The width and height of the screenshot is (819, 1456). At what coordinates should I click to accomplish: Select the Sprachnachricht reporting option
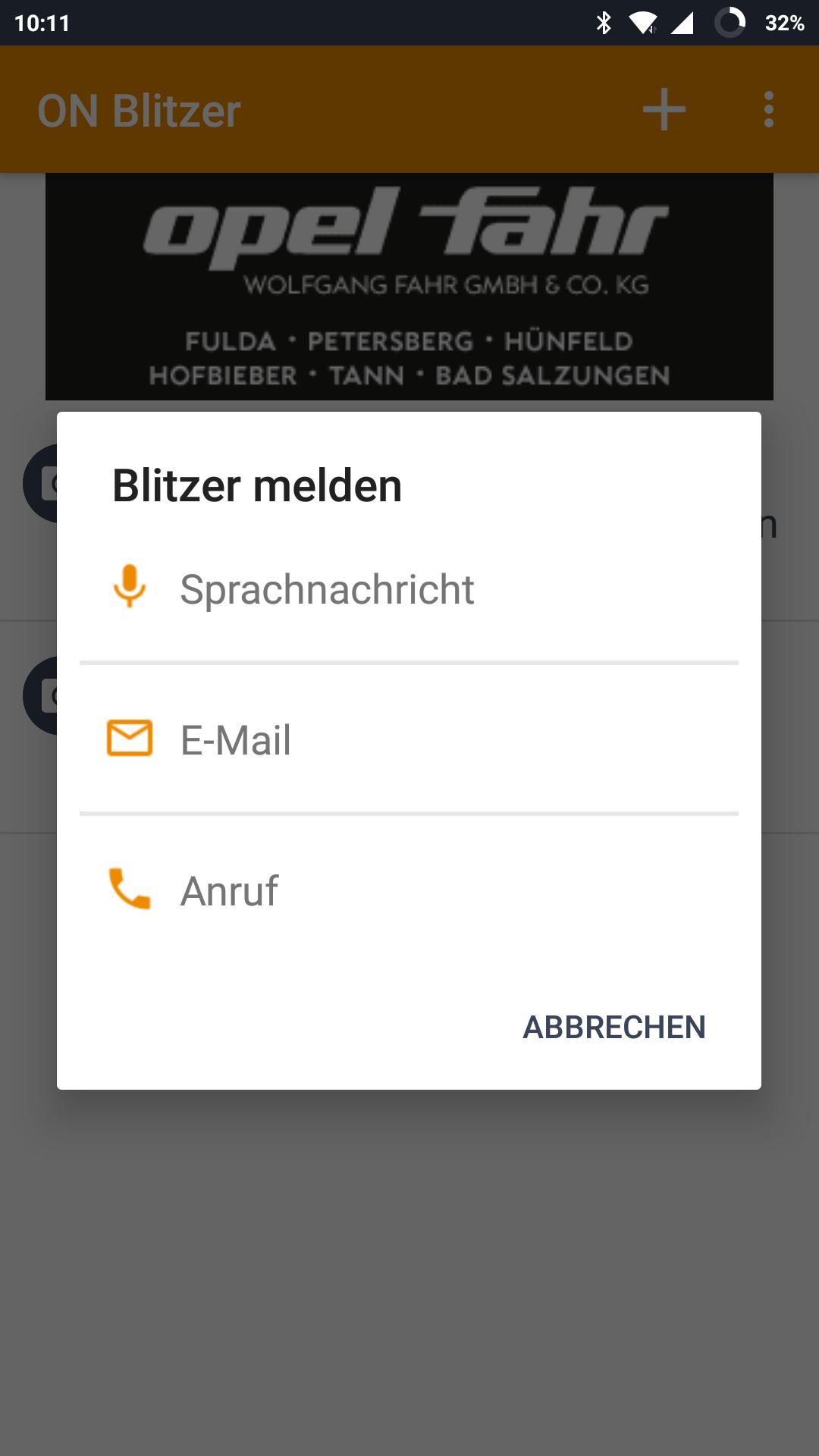click(x=328, y=590)
